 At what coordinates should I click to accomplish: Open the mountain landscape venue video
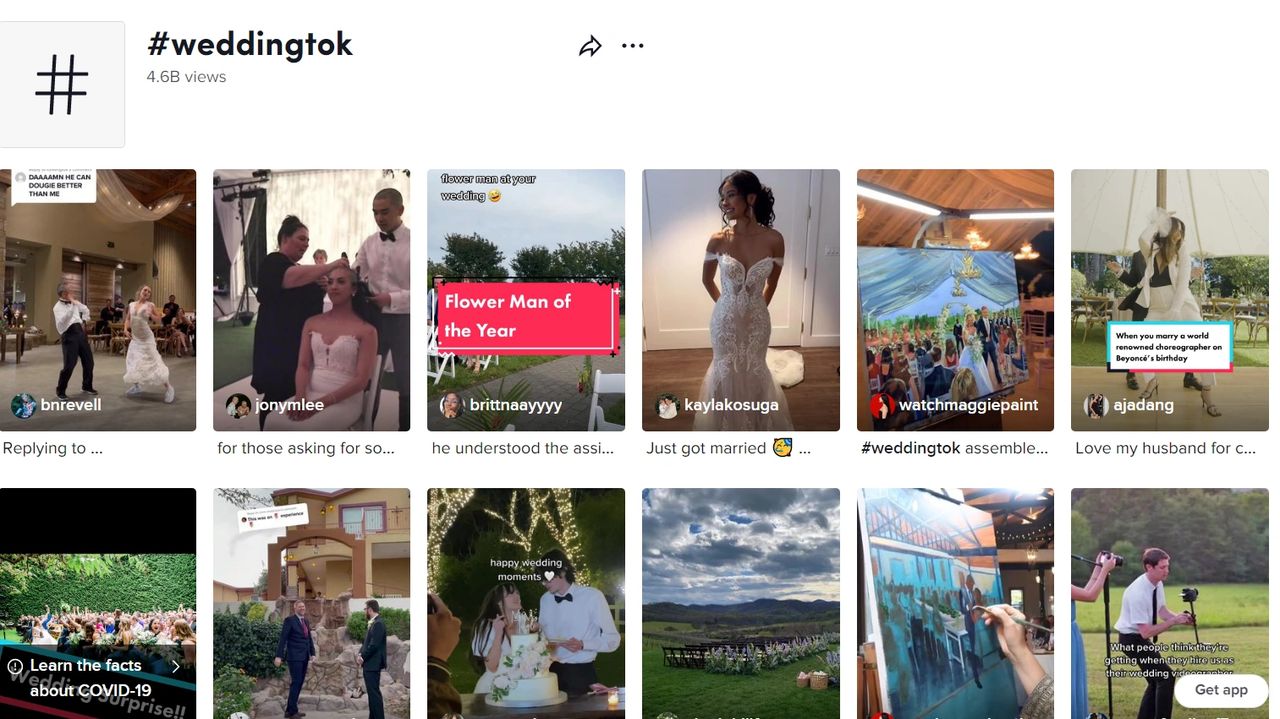point(741,603)
